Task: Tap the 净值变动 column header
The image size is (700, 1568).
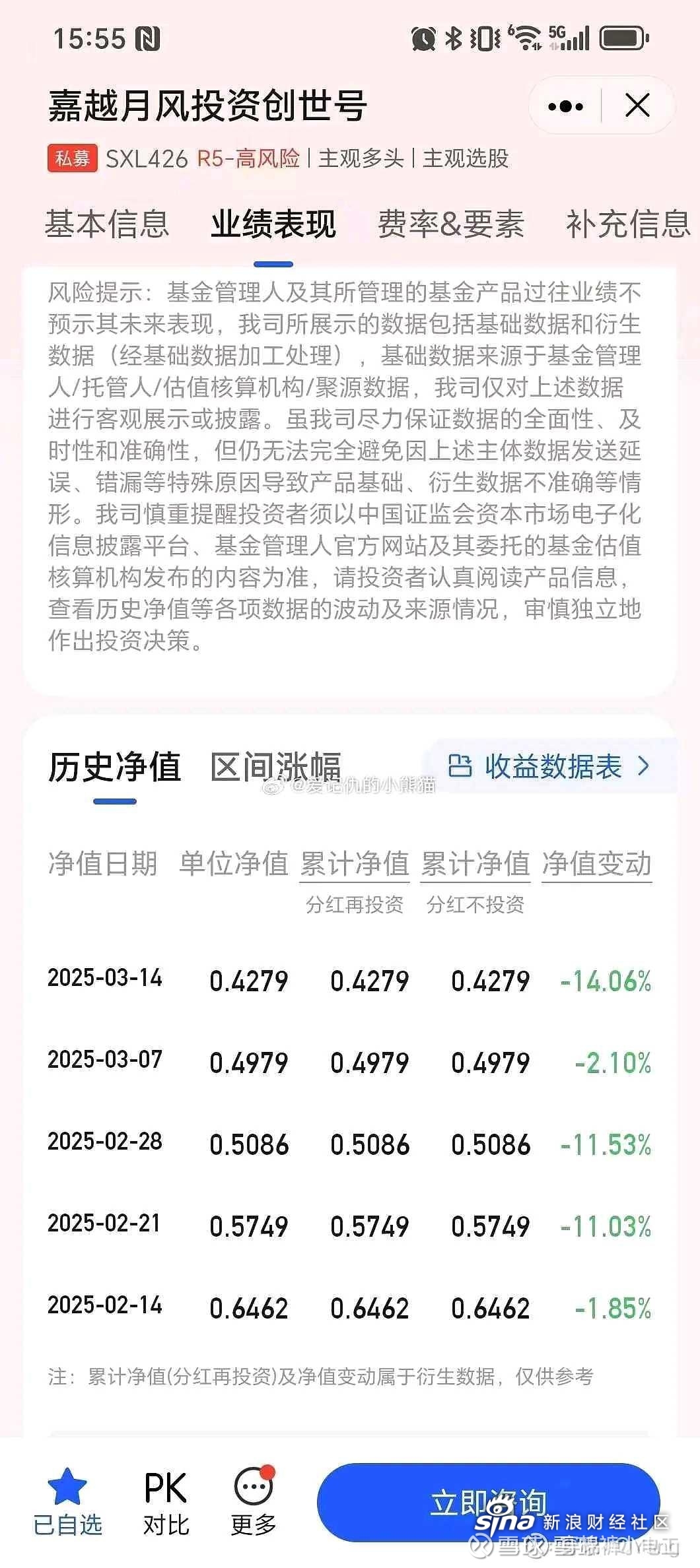Action: [x=597, y=864]
